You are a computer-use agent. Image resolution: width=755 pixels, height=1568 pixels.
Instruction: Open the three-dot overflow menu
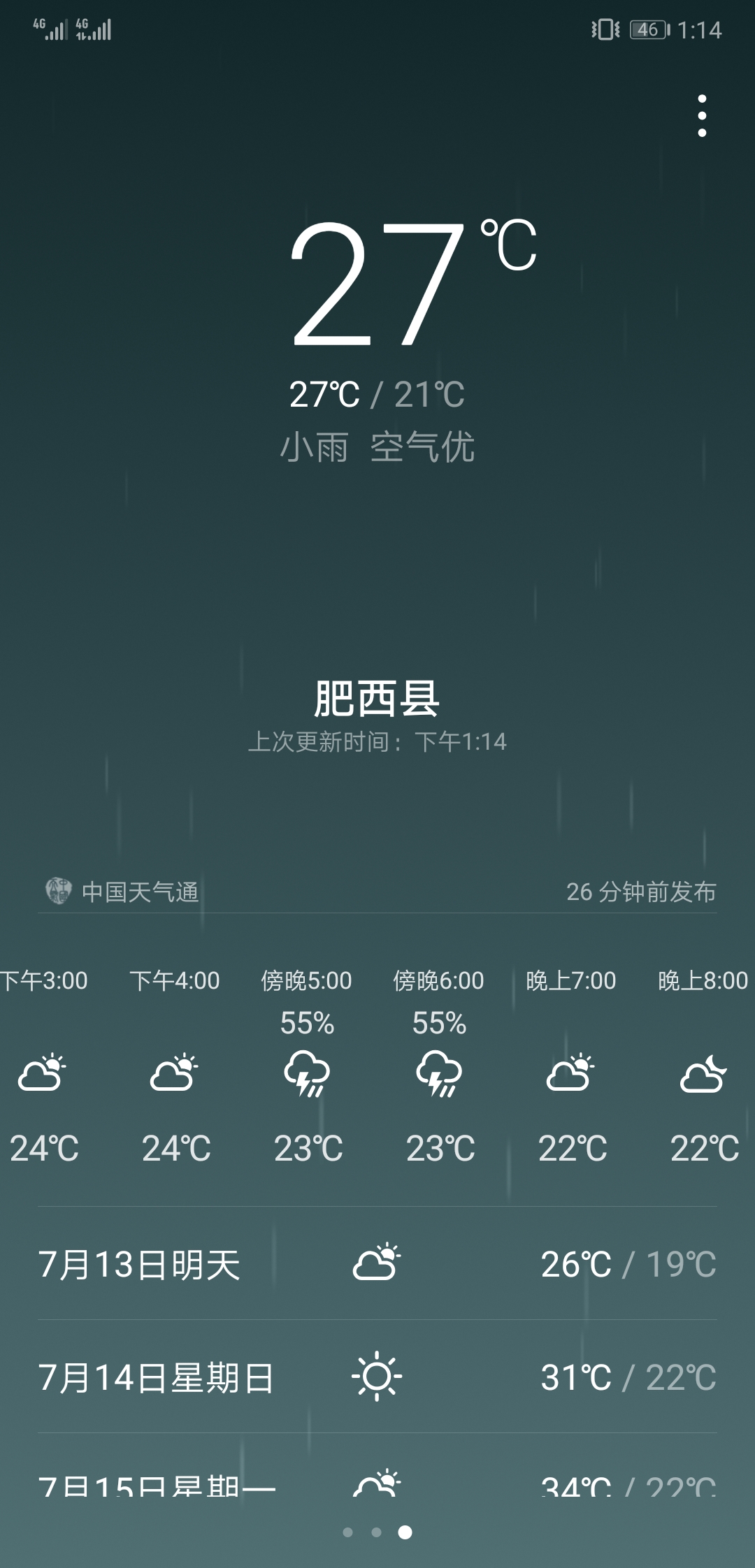(x=702, y=116)
